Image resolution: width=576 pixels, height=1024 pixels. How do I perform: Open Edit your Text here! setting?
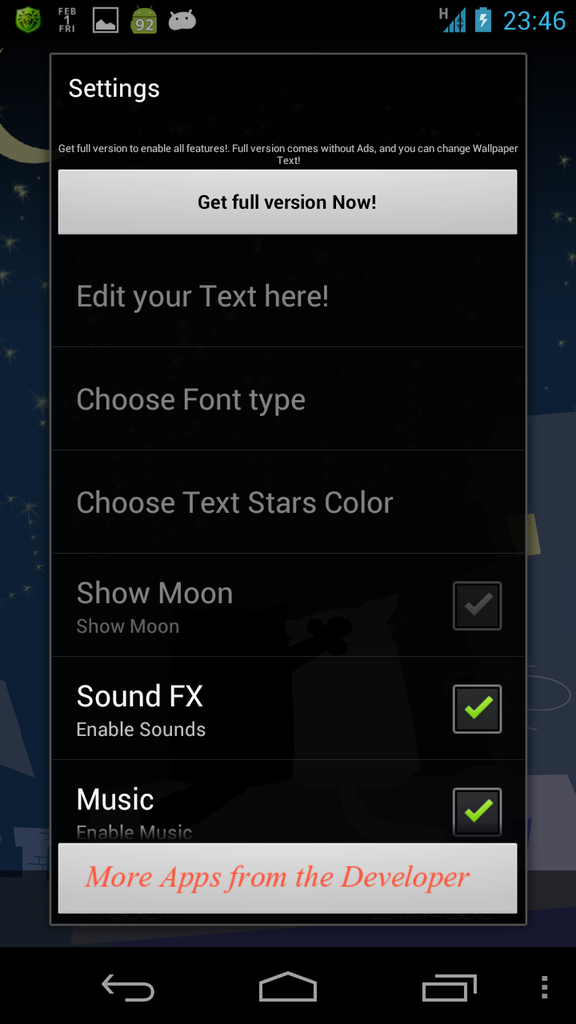(x=288, y=296)
